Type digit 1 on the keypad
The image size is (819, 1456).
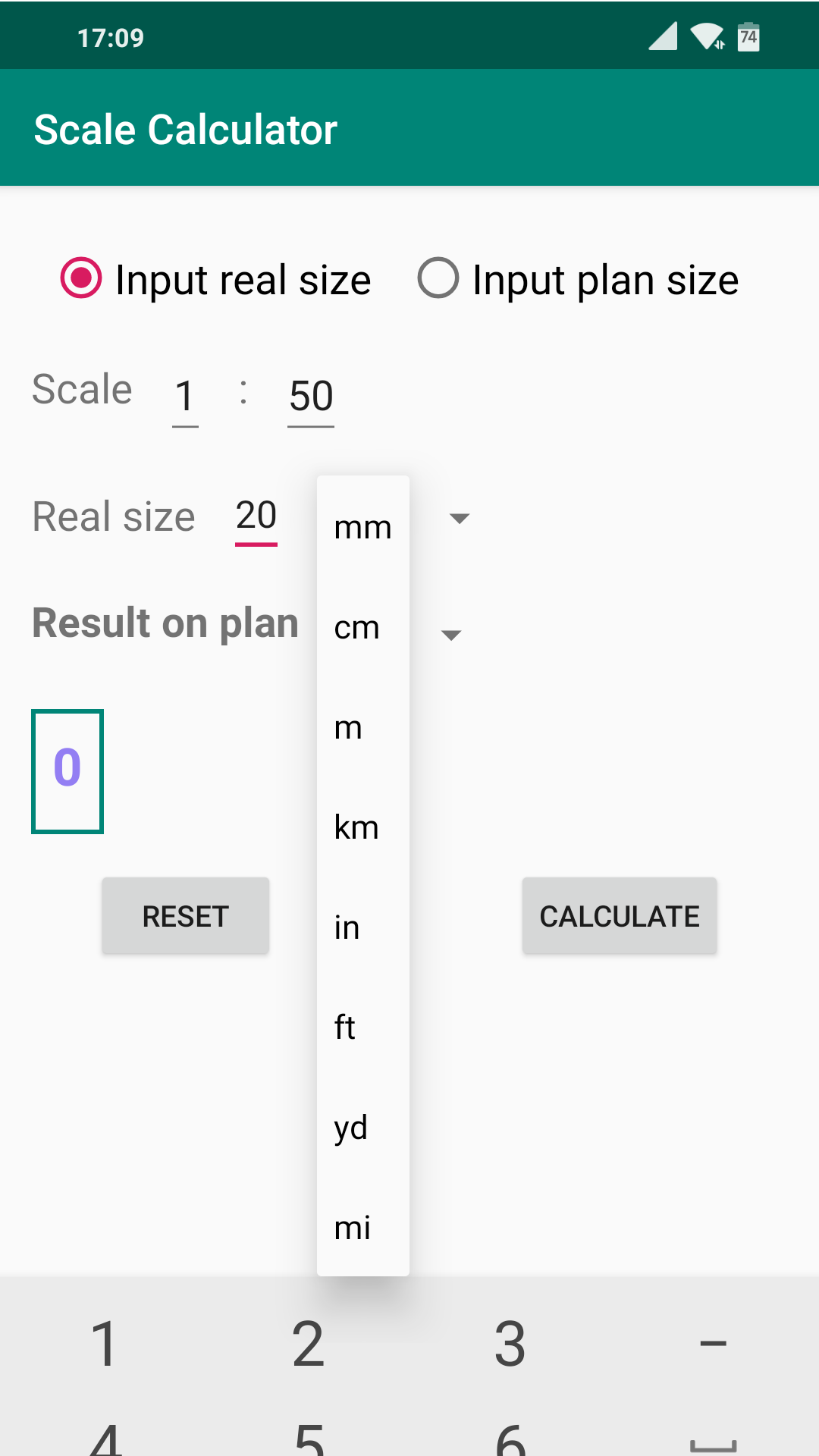point(104,1344)
